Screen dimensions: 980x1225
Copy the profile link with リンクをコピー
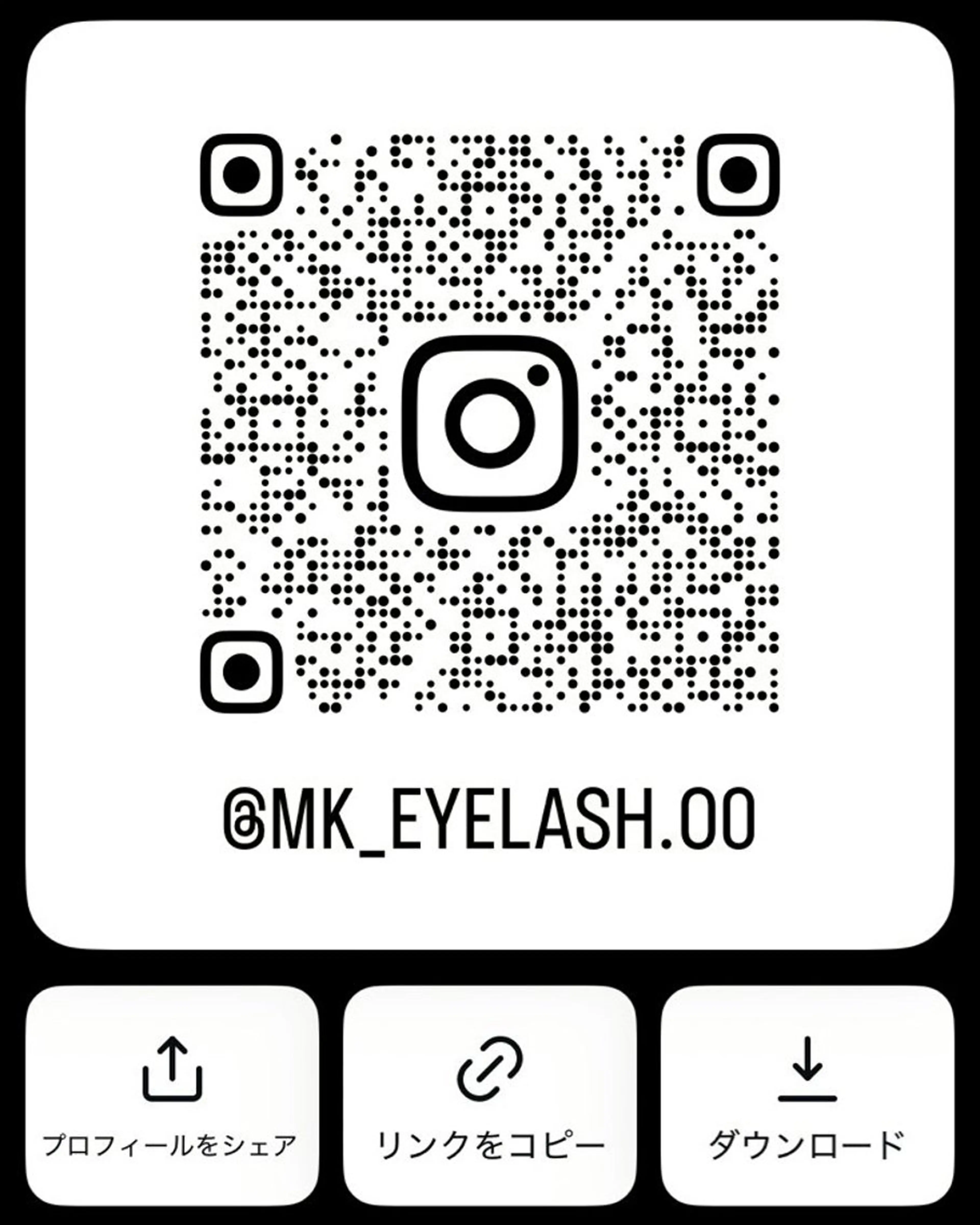[490, 1094]
